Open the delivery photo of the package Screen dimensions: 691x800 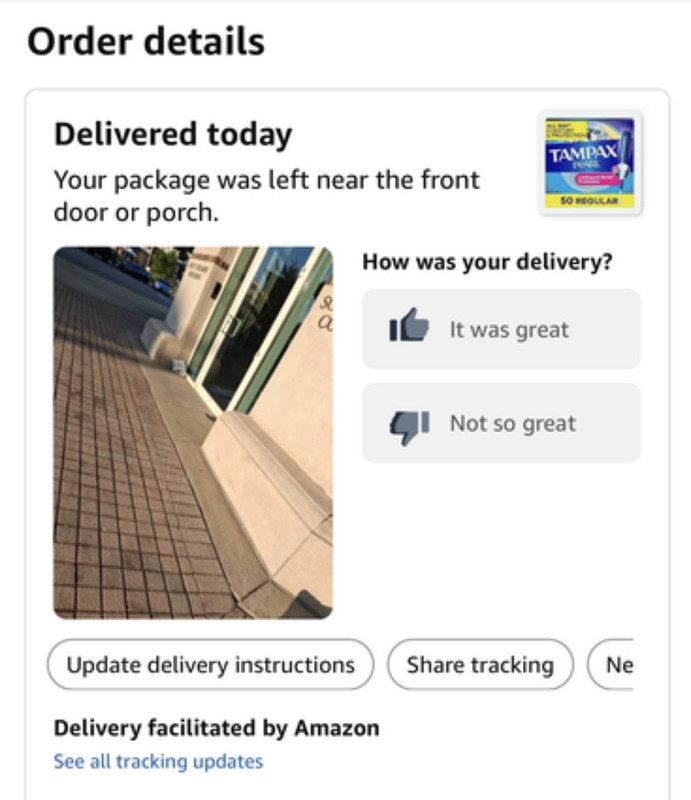193,433
